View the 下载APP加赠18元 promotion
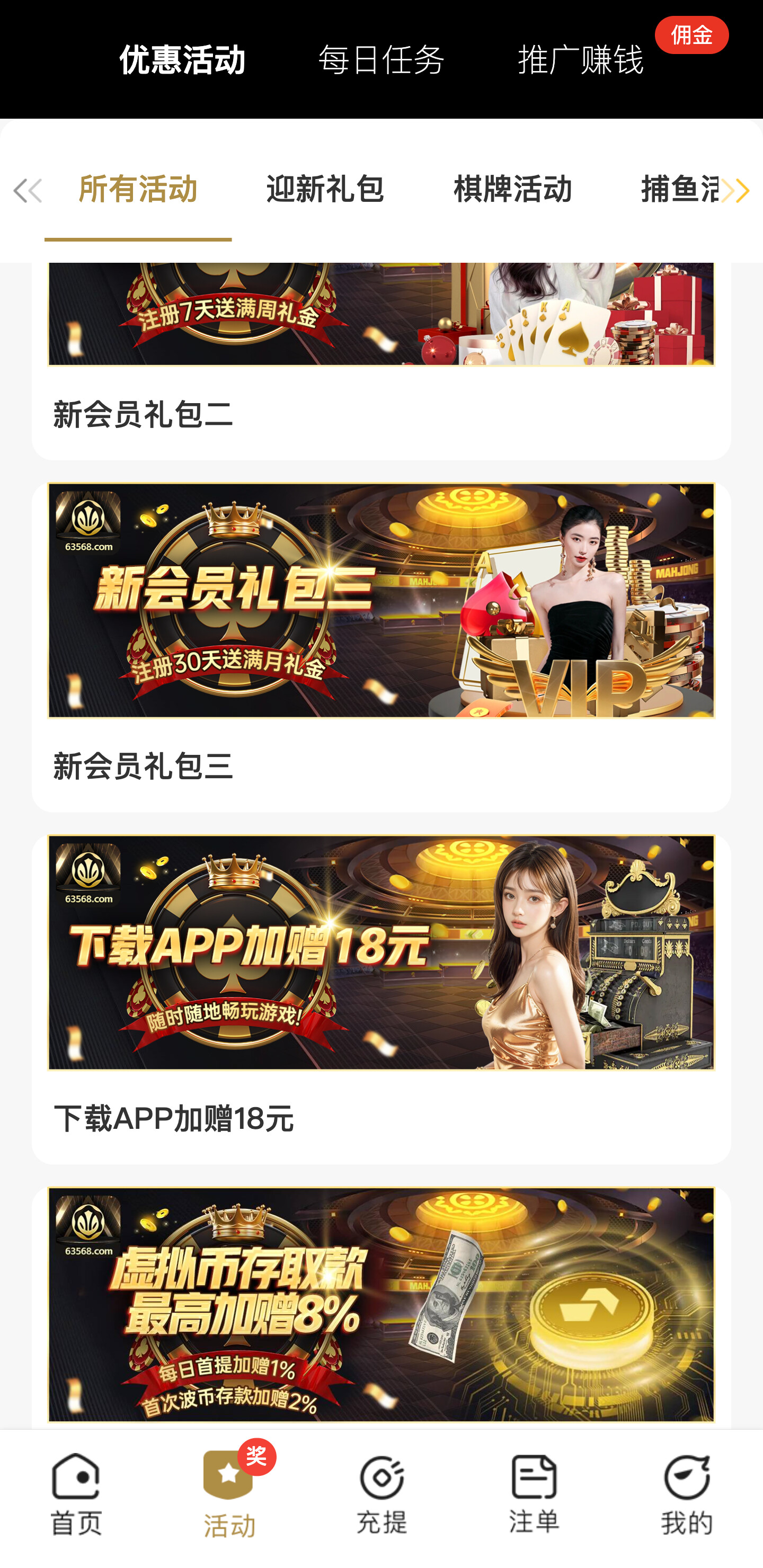 pos(381,998)
